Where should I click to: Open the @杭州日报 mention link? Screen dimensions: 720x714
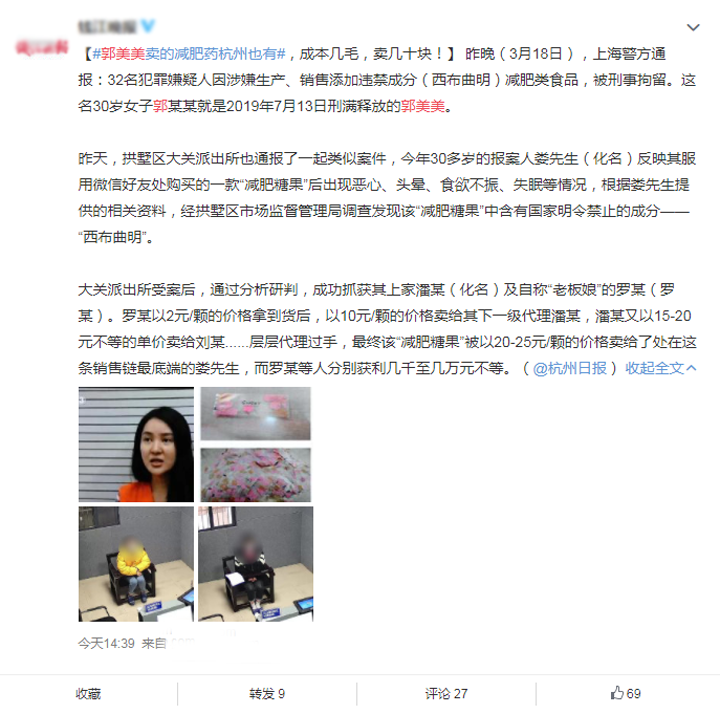click(x=570, y=367)
